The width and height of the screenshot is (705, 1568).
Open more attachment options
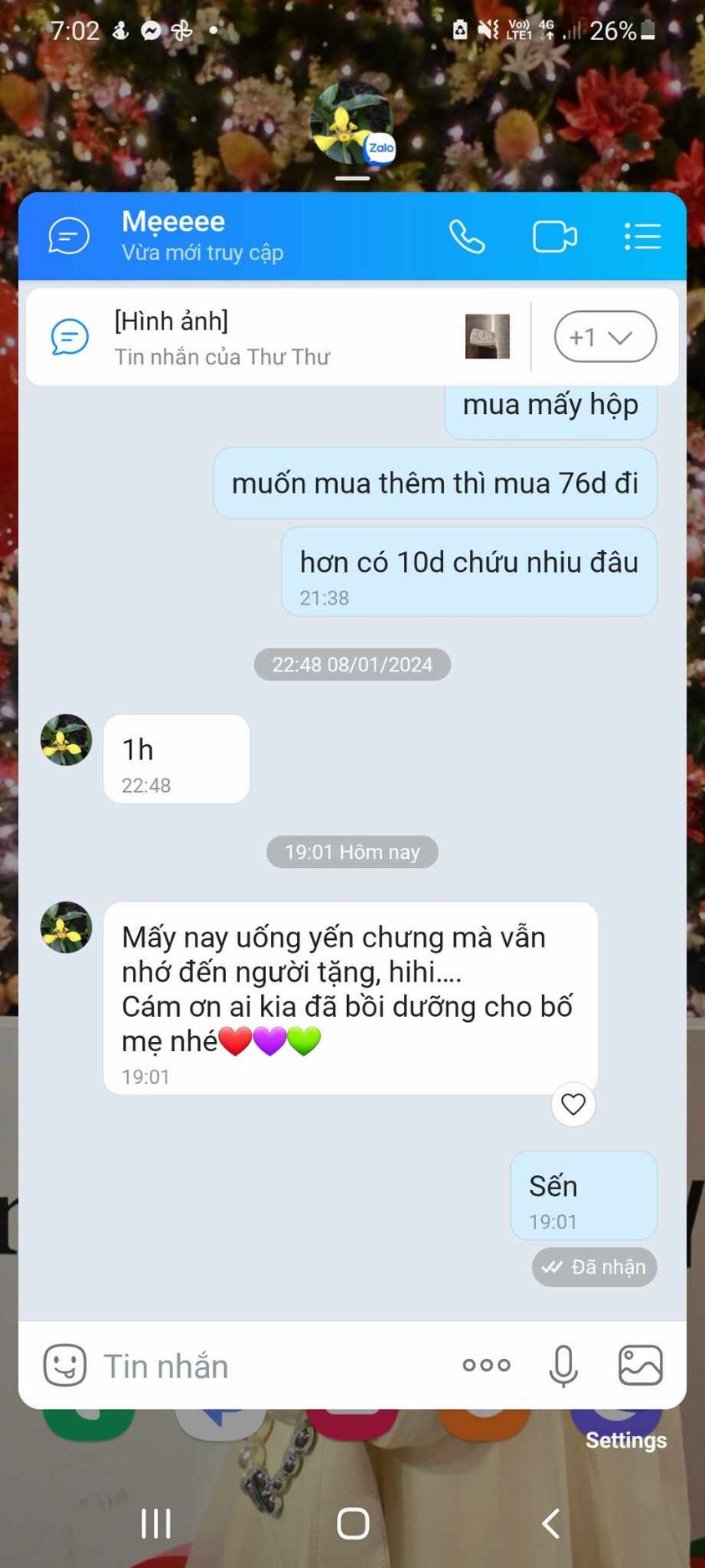coord(486,1365)
